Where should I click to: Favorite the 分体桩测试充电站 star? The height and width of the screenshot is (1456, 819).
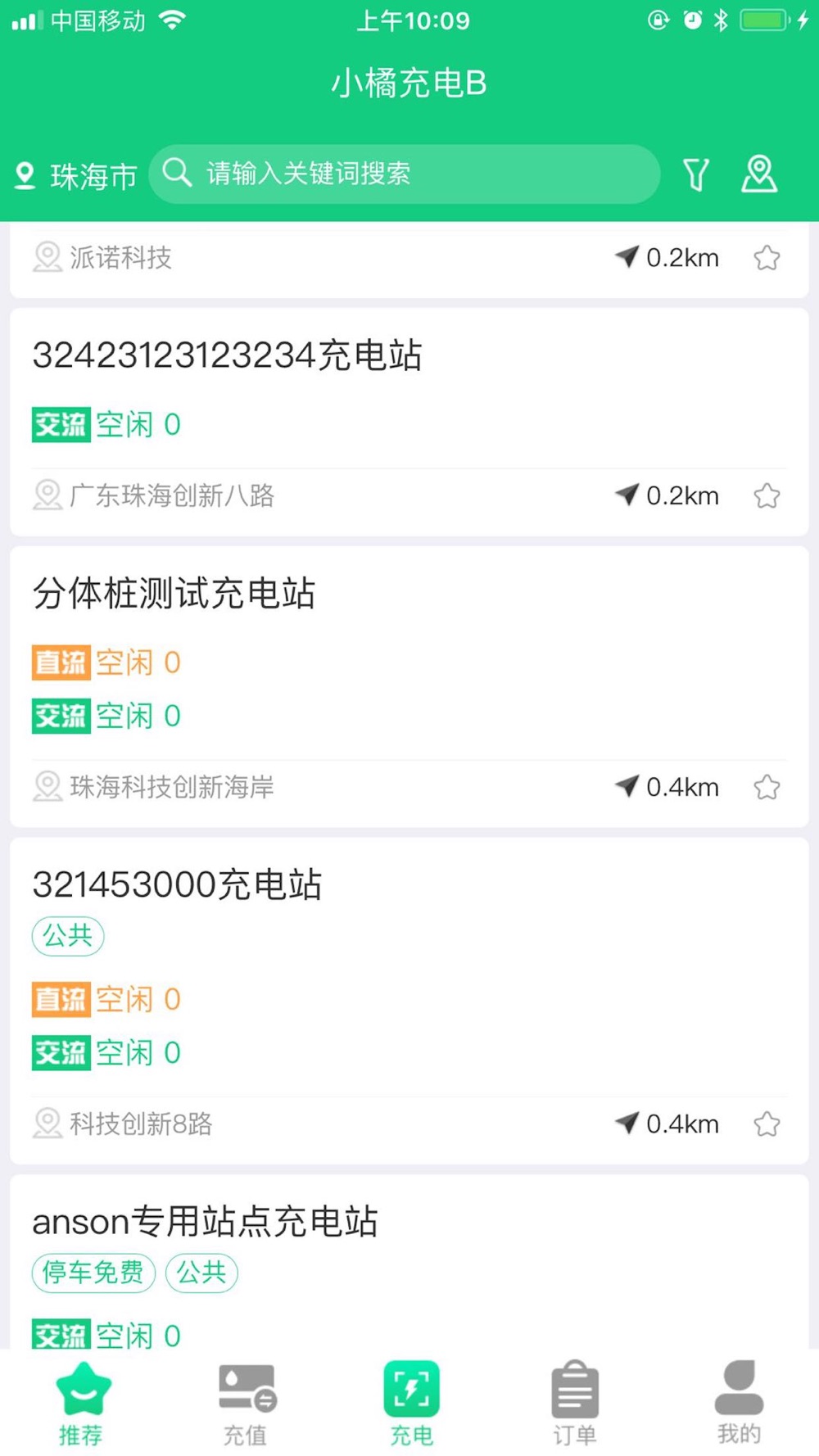click(767, 787)
